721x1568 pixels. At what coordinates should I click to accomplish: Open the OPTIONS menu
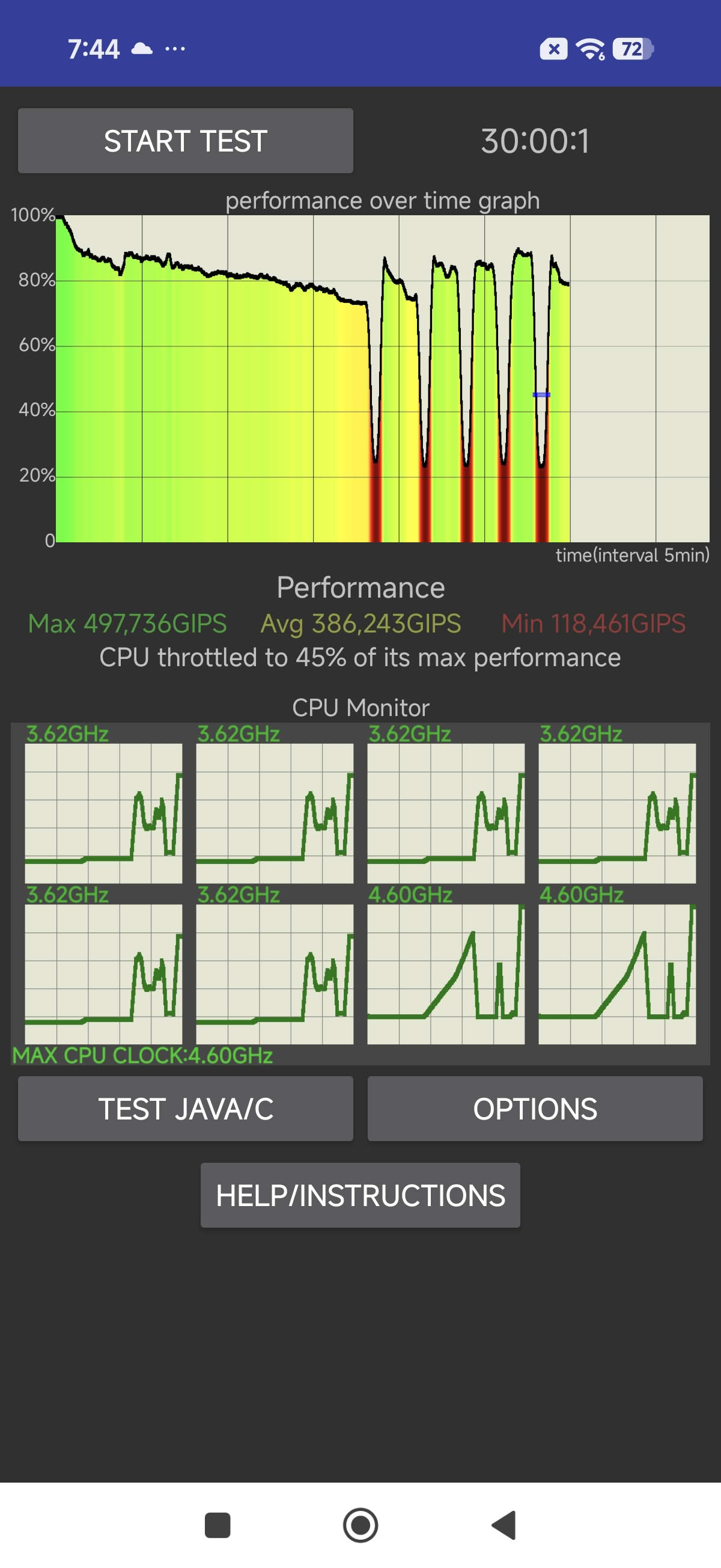point(535,1109)
